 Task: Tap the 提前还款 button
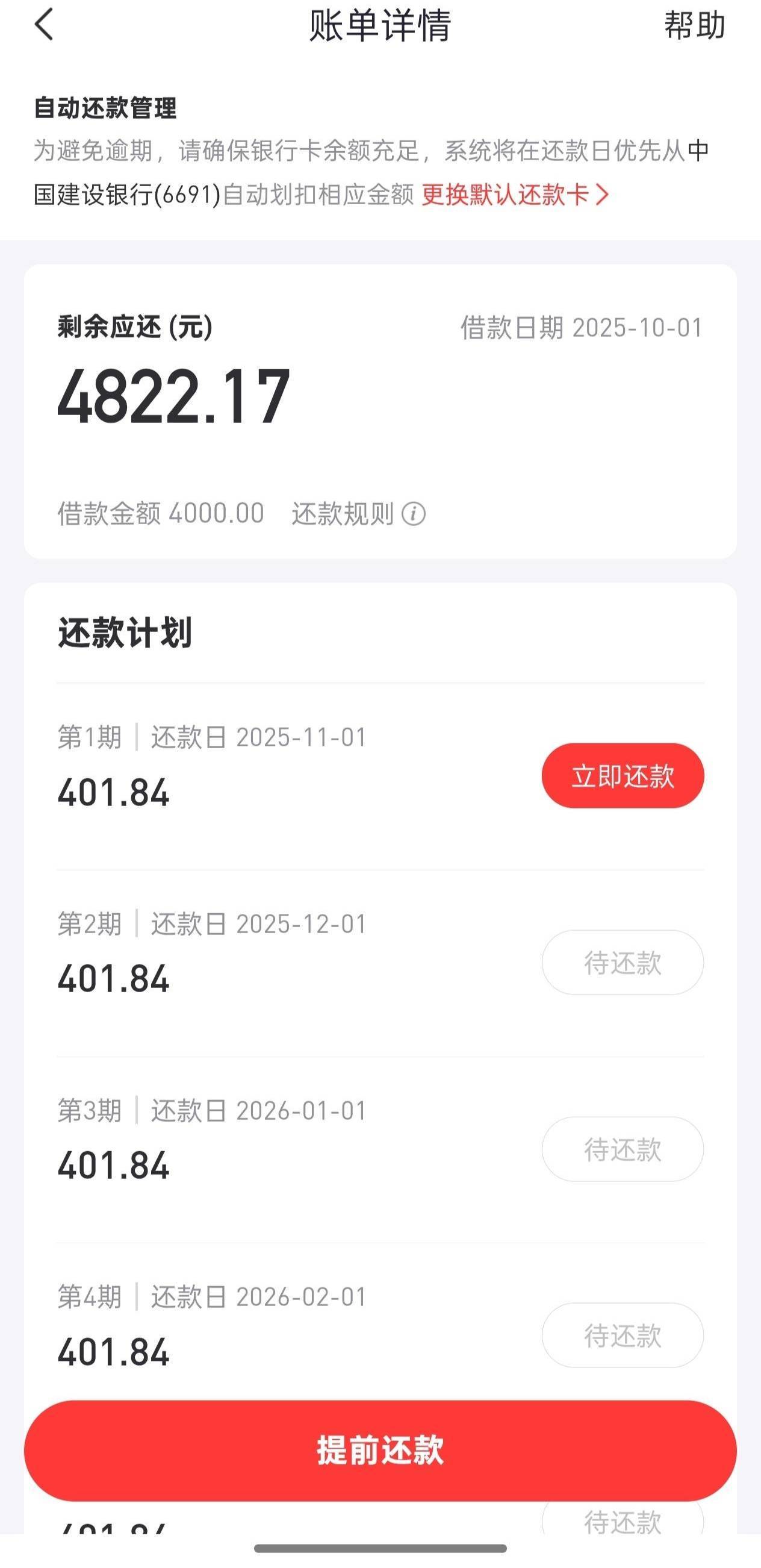point(380,1450)
